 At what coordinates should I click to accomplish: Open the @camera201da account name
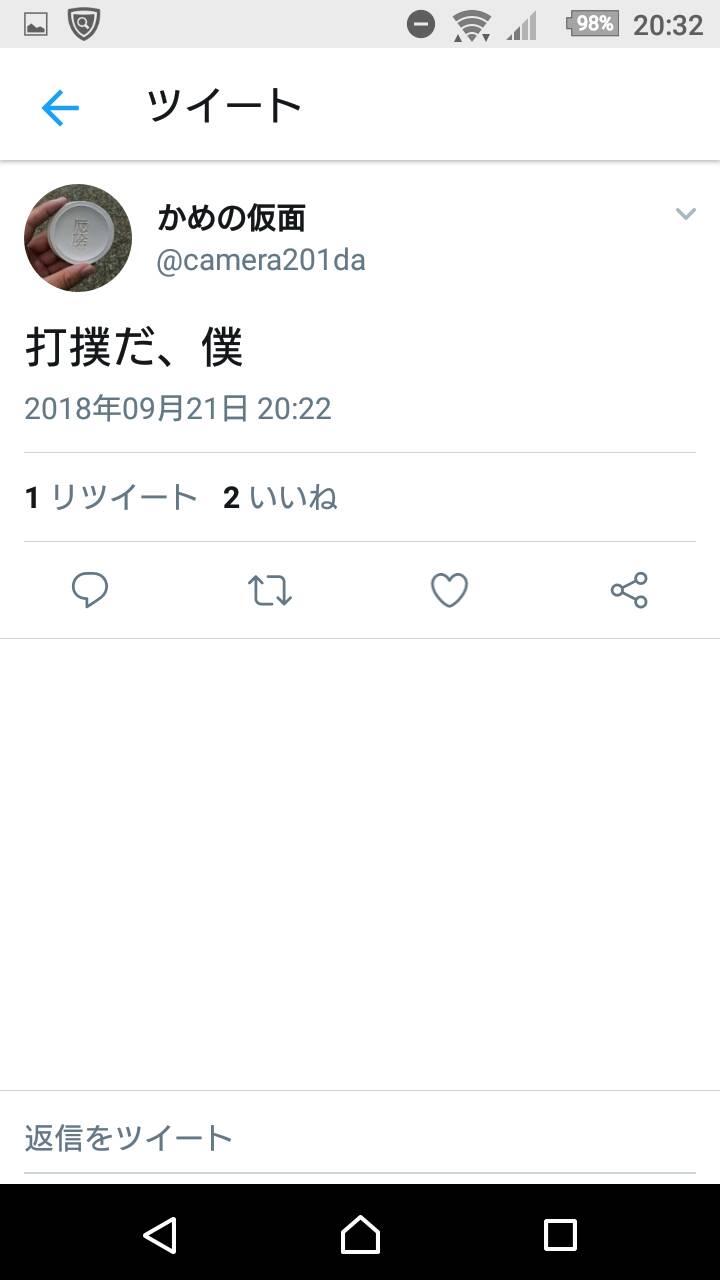point(261,261)
